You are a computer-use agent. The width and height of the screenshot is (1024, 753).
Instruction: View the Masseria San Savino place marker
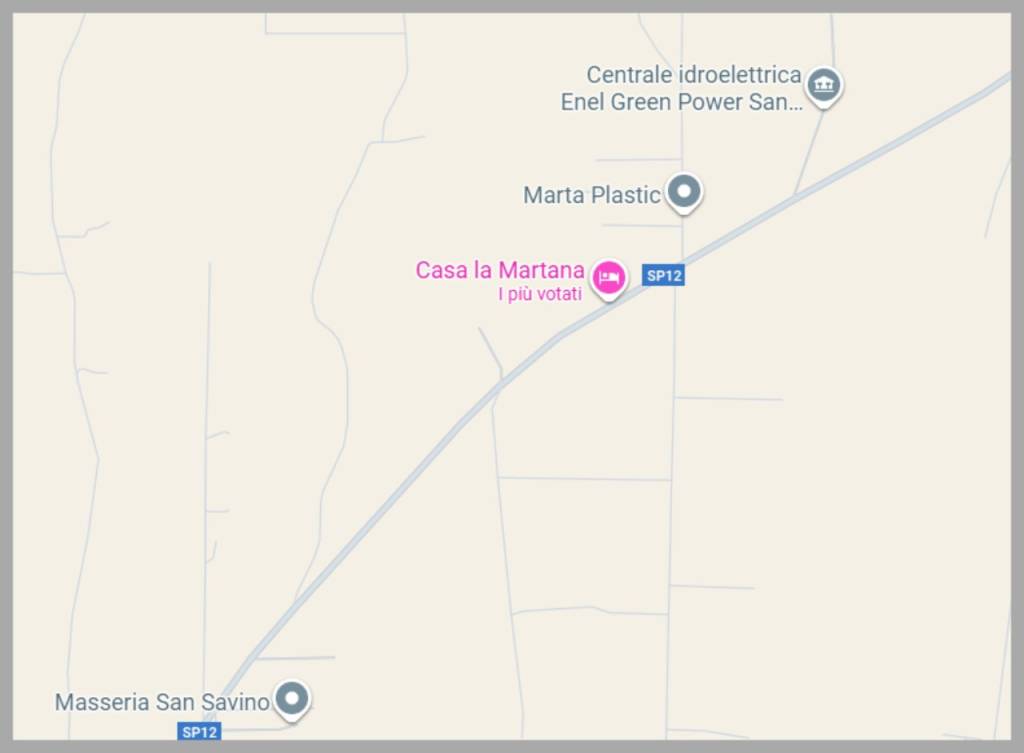click(292, 698)
